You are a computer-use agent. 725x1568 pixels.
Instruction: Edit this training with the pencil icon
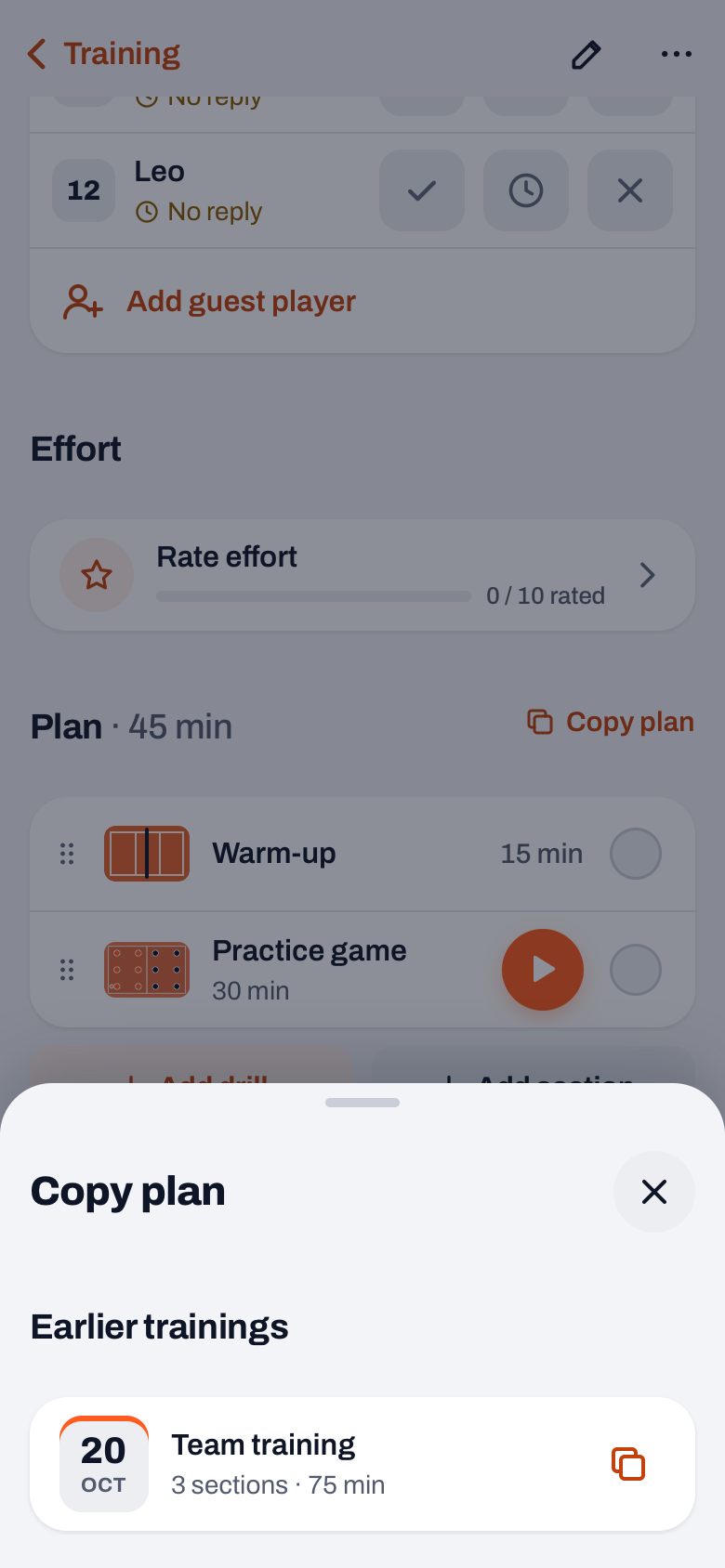(x=586, y=55)
